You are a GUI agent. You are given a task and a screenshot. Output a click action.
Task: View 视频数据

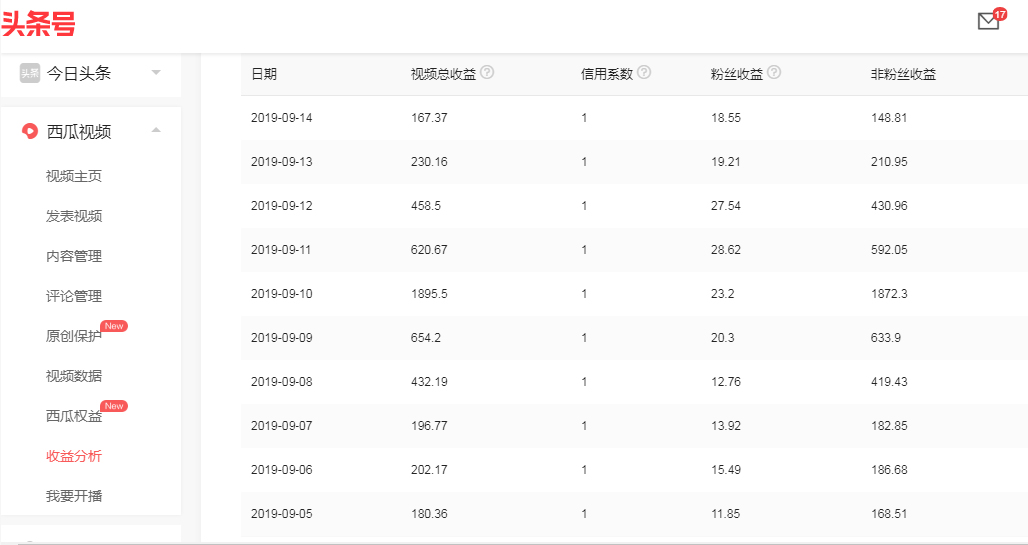[x=74, y=376]
